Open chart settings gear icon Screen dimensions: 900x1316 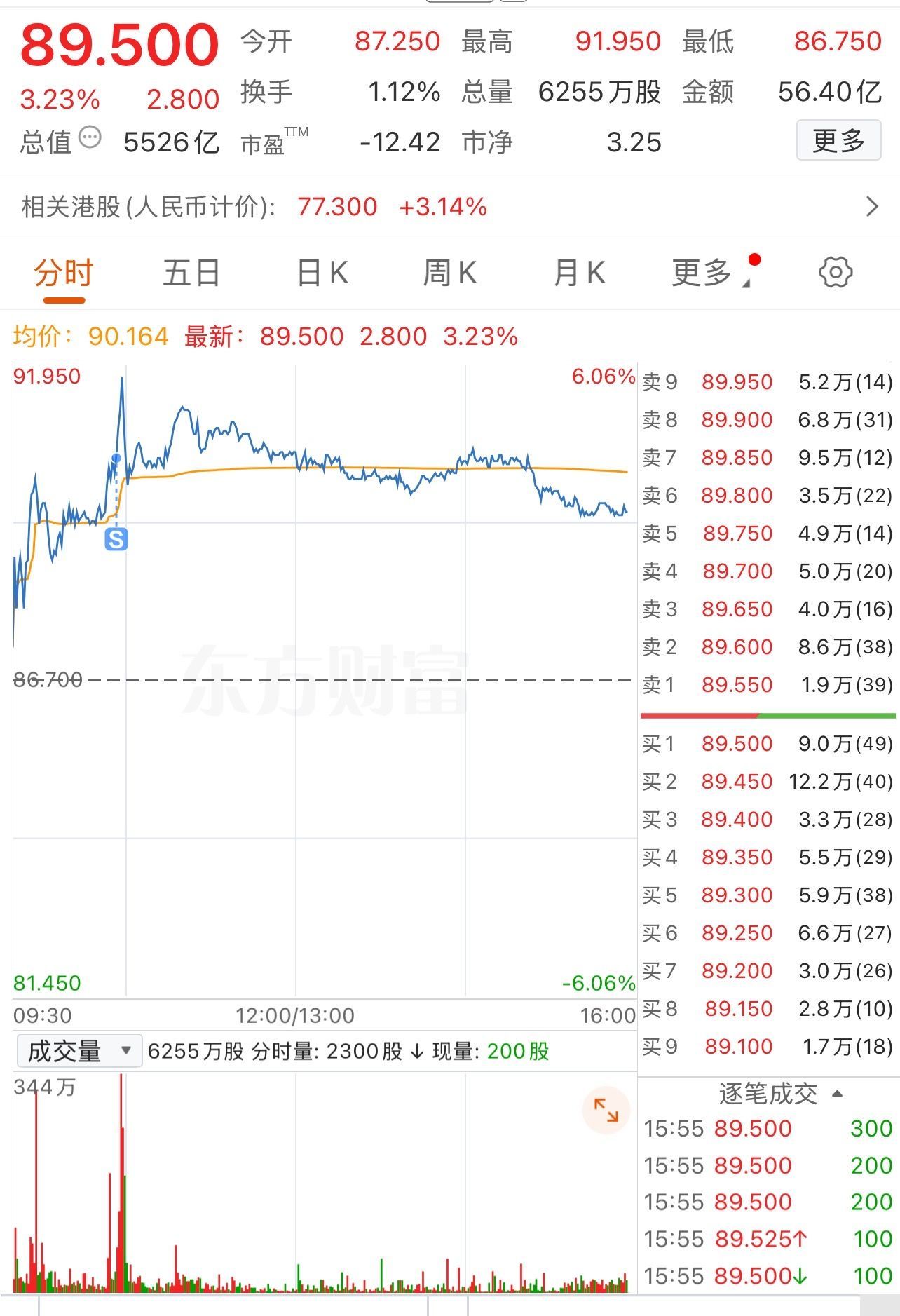[836, 273]
